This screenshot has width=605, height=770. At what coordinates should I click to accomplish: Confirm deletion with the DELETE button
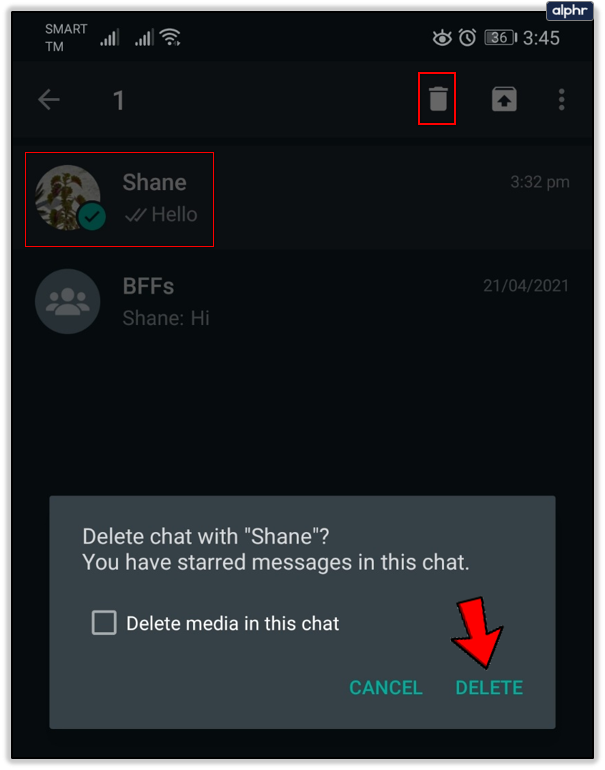pyautogui.click(x=489, y=688)
